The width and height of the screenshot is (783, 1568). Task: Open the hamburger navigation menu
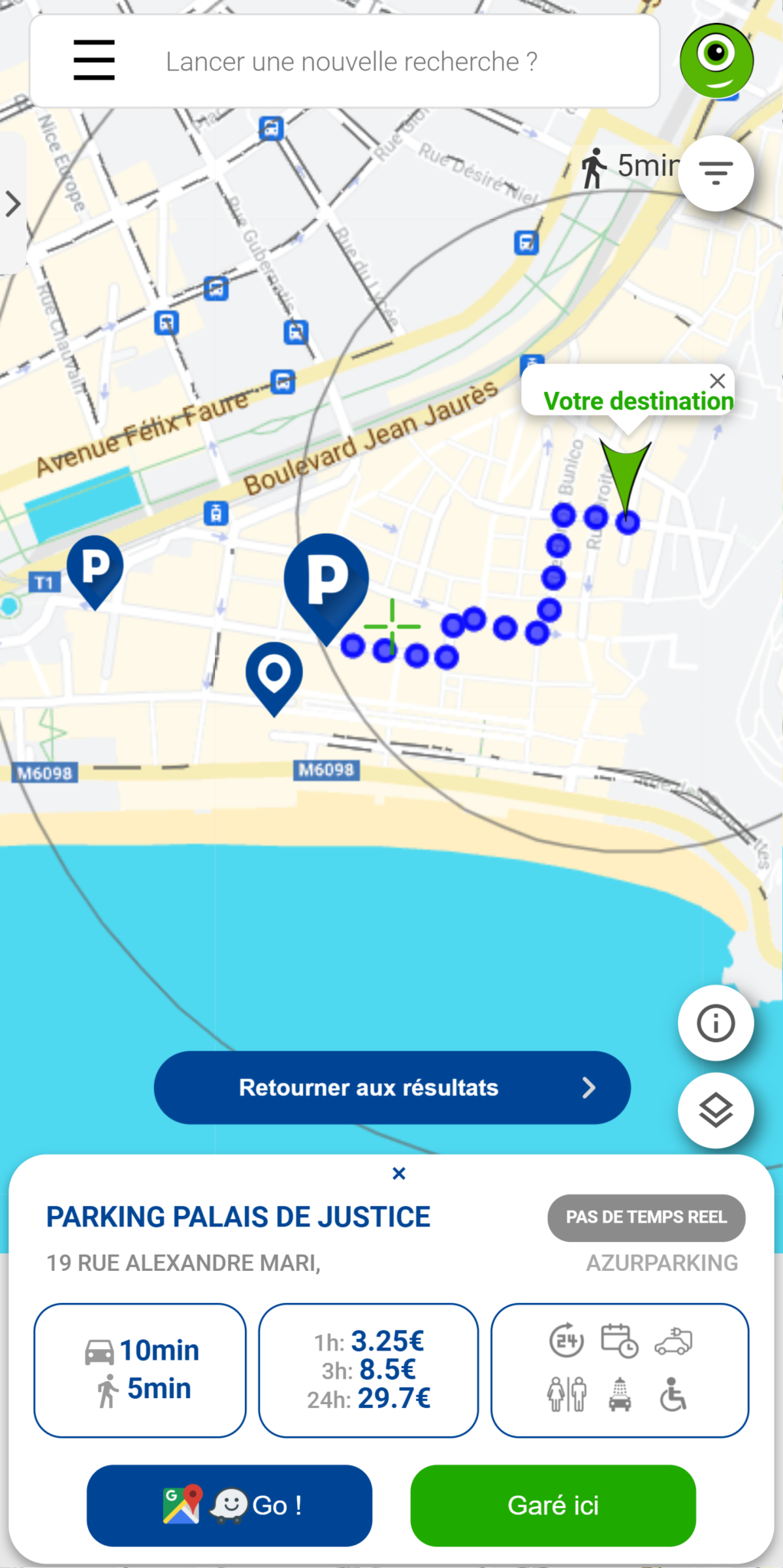(x=93, y=61)
